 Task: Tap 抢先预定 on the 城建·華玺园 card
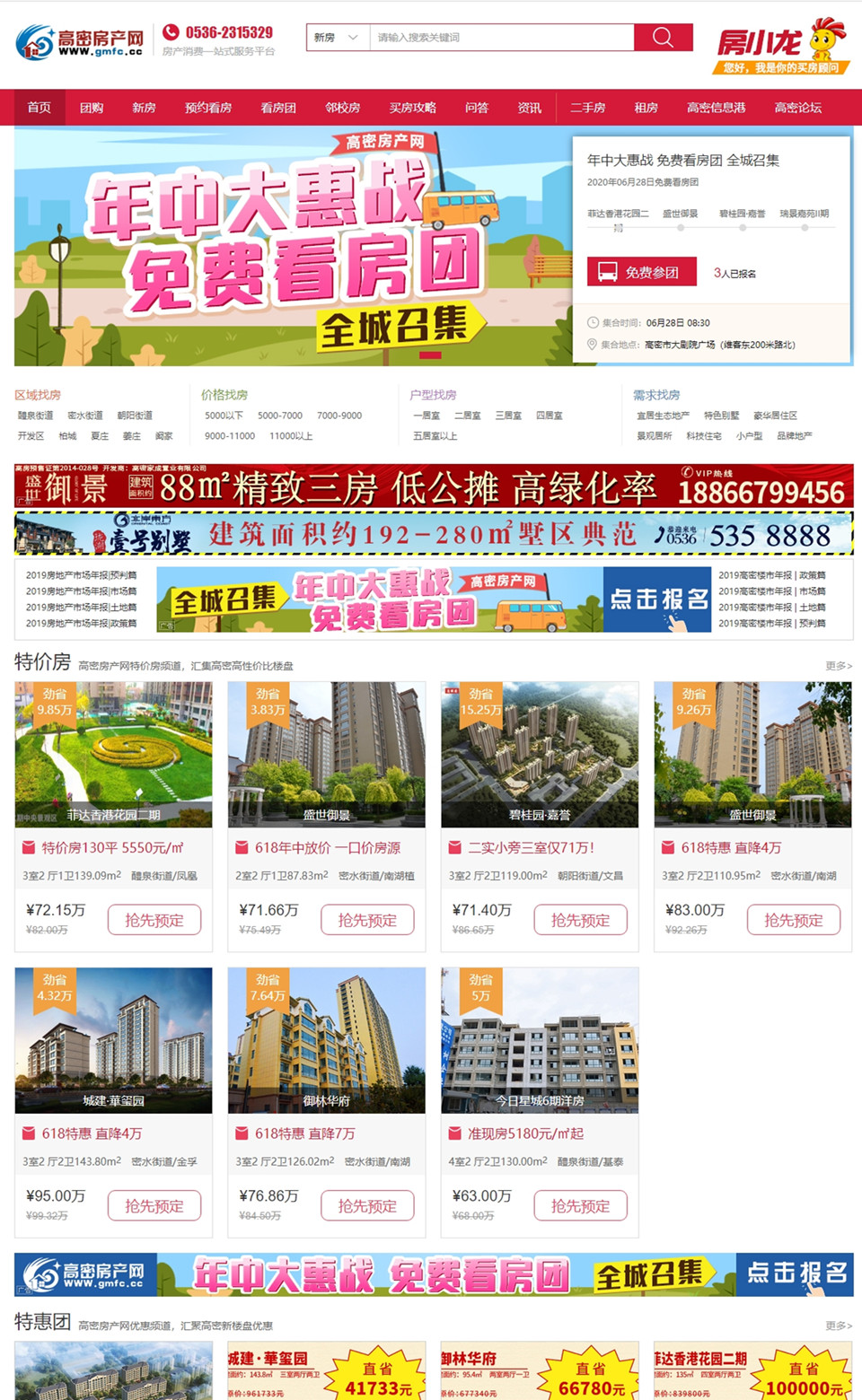pos(154,1206)
